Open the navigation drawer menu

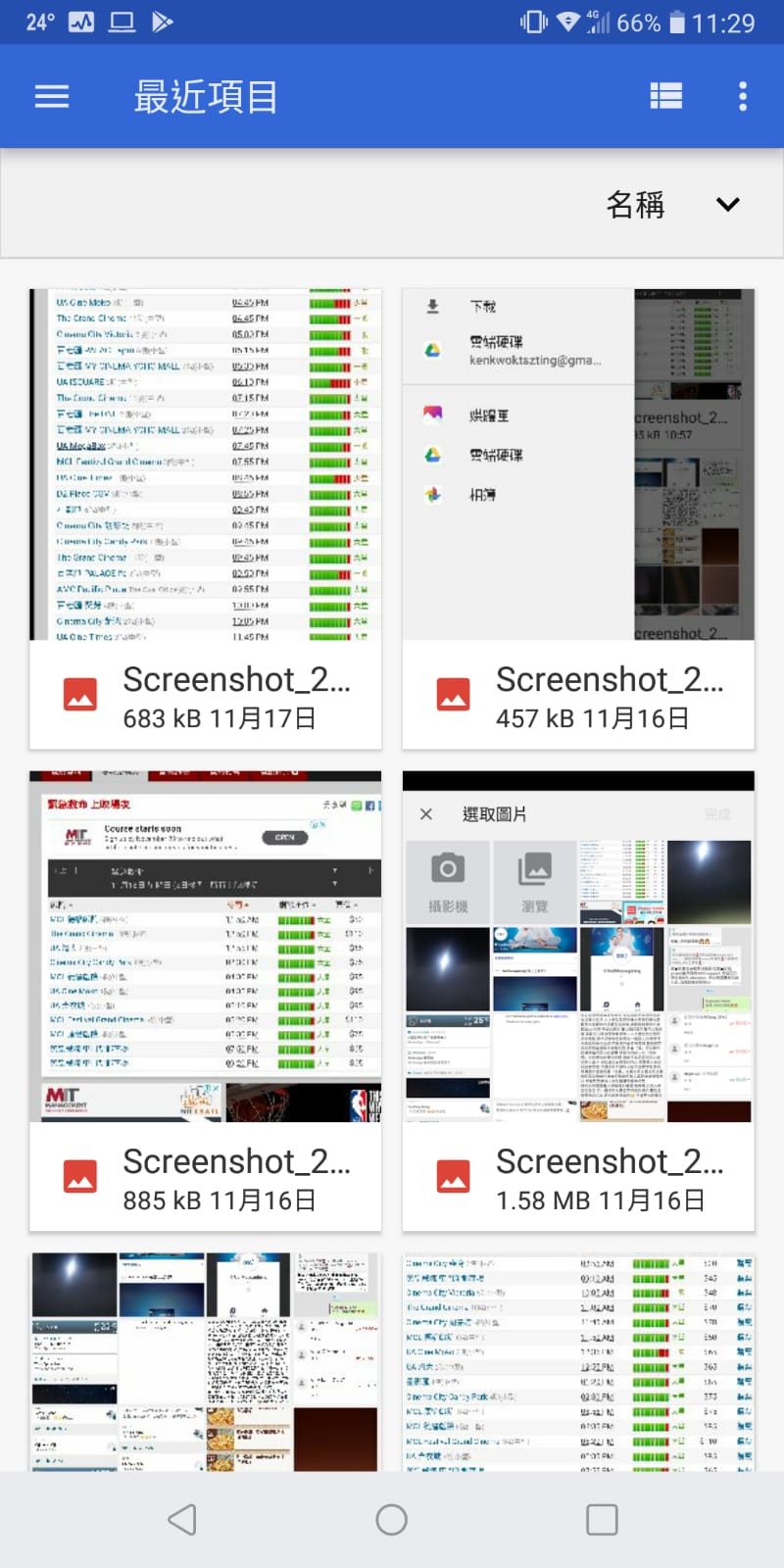52,96
